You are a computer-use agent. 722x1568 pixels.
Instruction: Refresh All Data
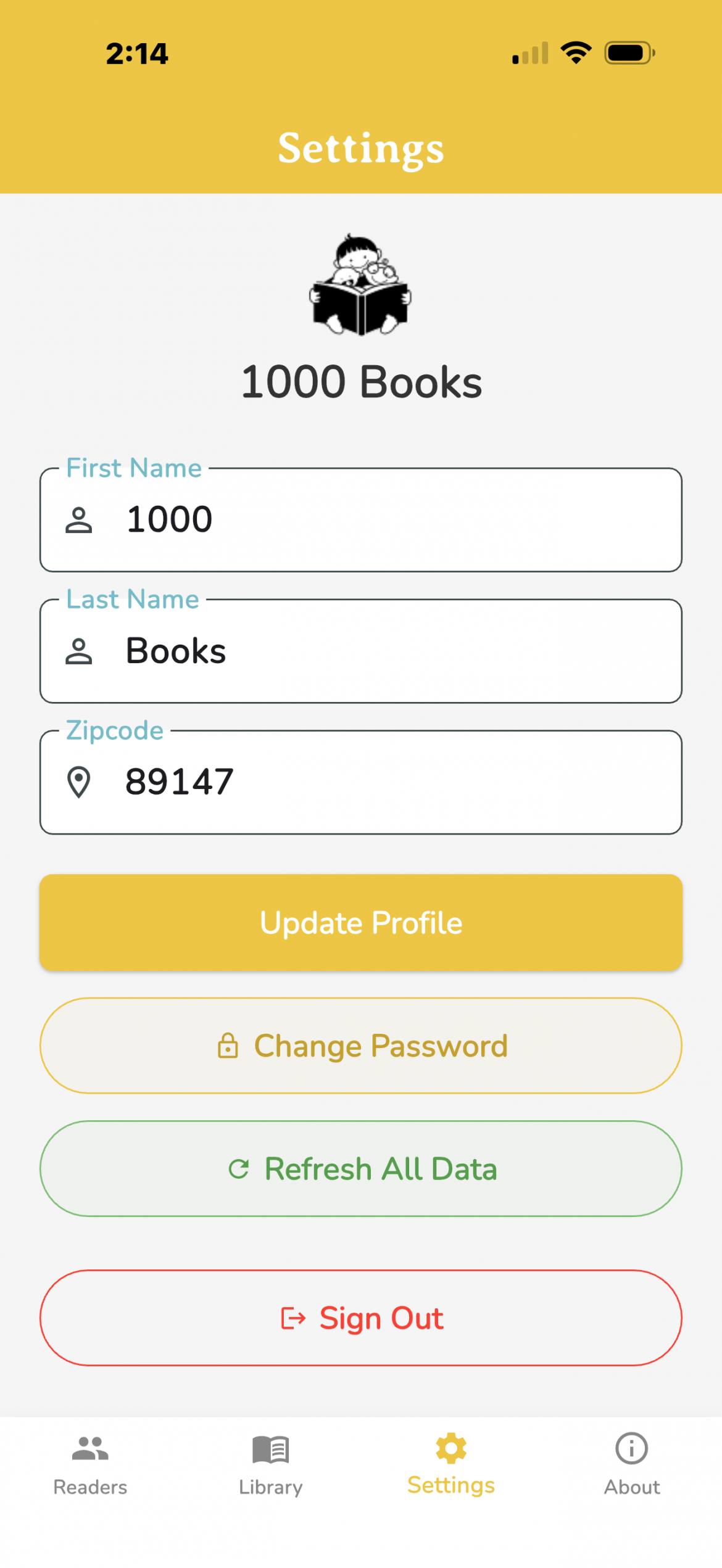(x=361, y=1169)
